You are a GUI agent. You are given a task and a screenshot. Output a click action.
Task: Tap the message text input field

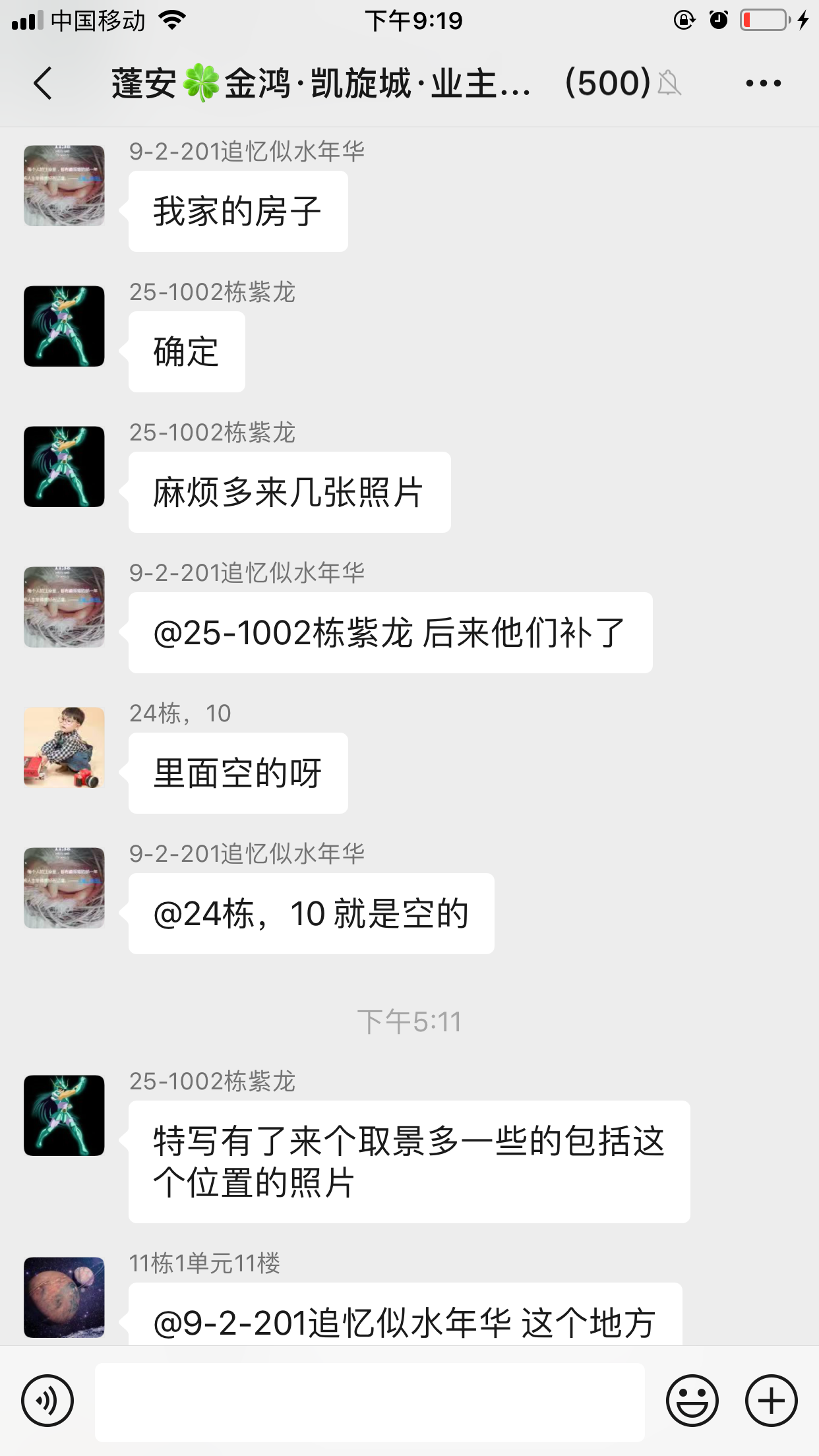369,1402
